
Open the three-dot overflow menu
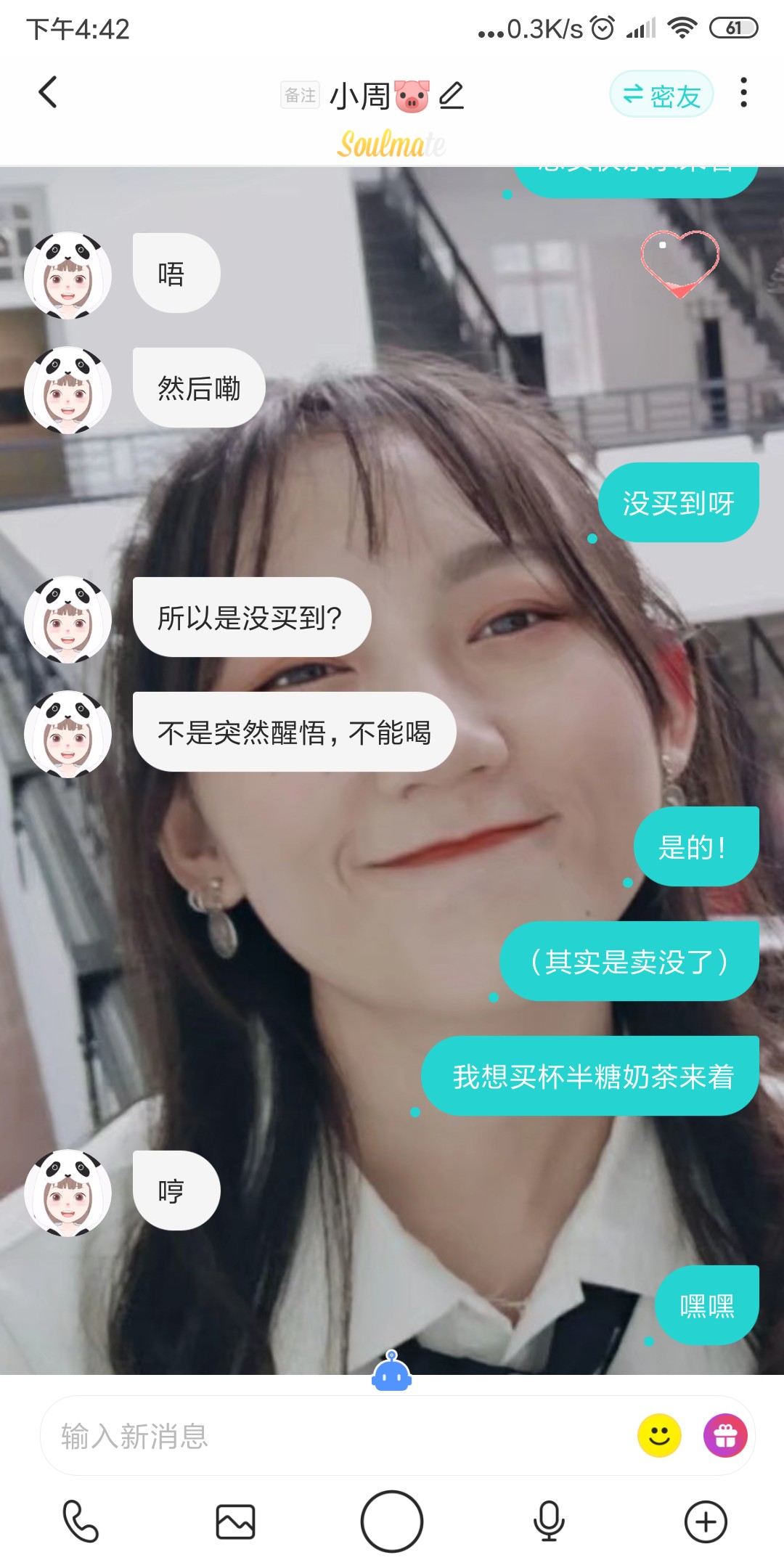click(743, 93)
